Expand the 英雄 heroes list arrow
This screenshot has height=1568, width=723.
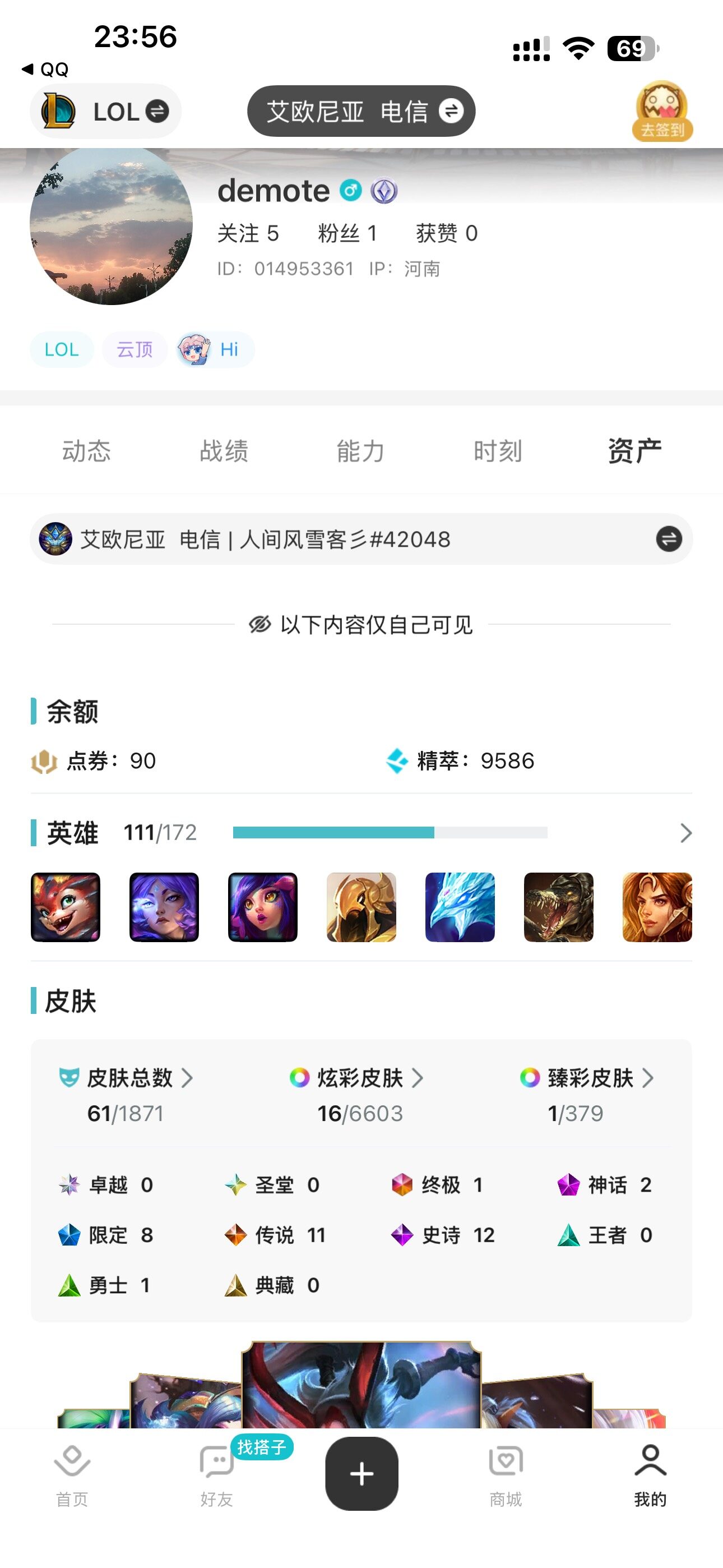686,833
